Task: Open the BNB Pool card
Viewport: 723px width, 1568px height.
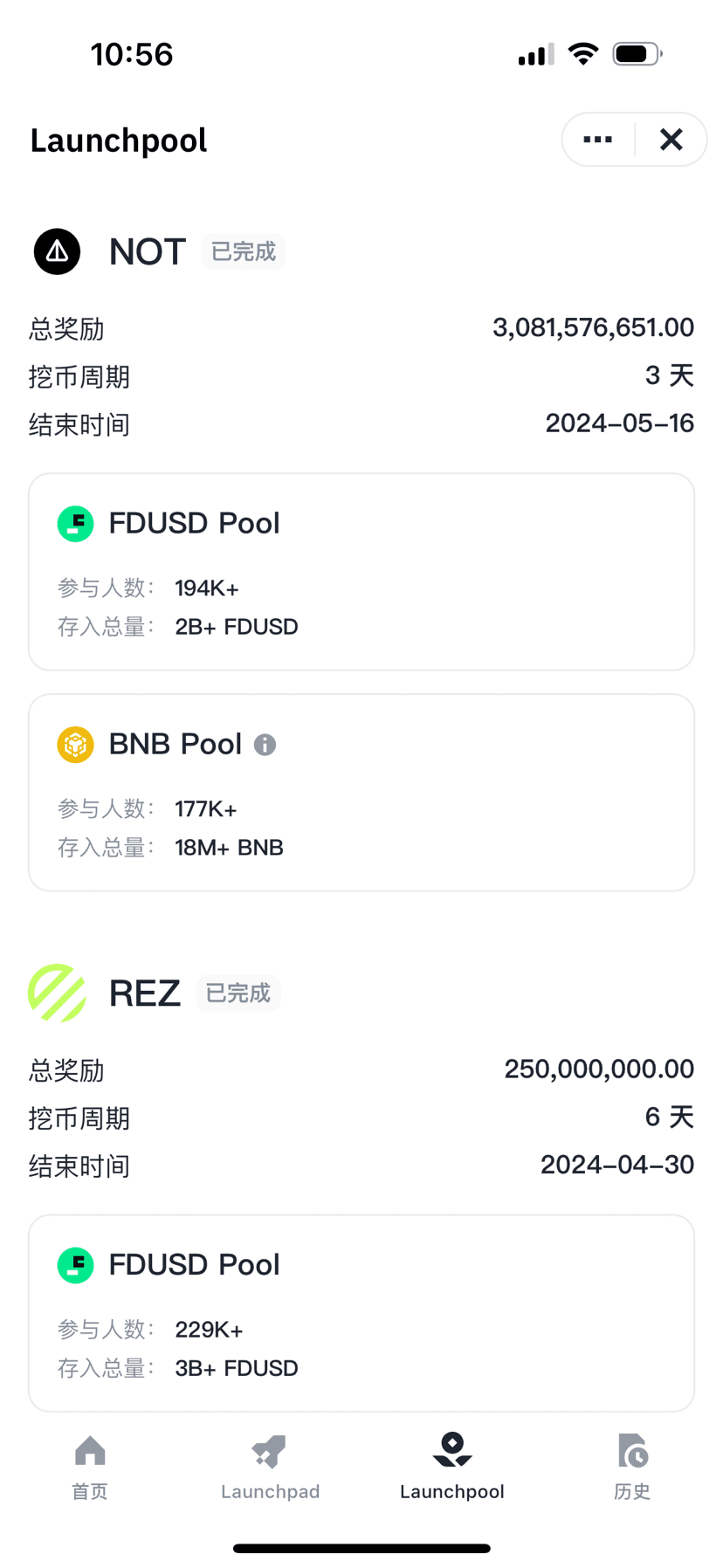Action: tap(361, 792)
